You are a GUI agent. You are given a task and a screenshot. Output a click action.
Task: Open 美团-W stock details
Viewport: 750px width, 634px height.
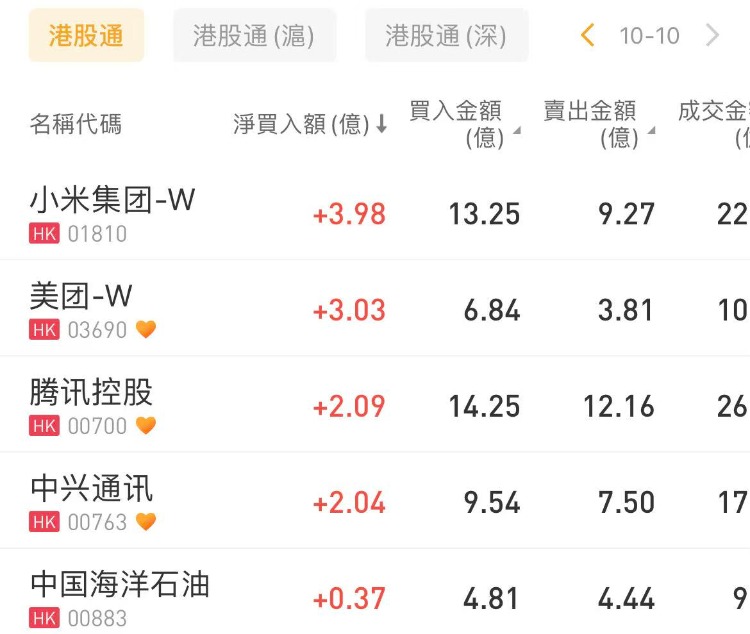pos(82,309)
